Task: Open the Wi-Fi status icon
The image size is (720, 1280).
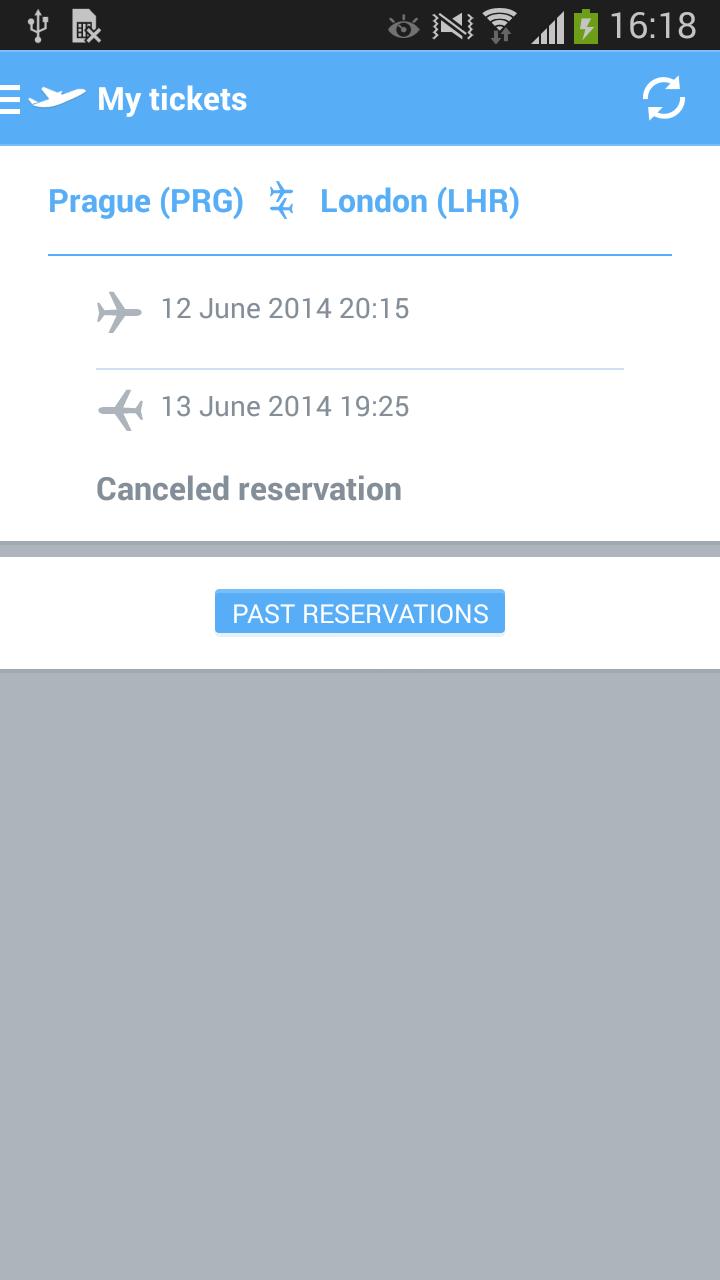Action: (x=498, y=25)
